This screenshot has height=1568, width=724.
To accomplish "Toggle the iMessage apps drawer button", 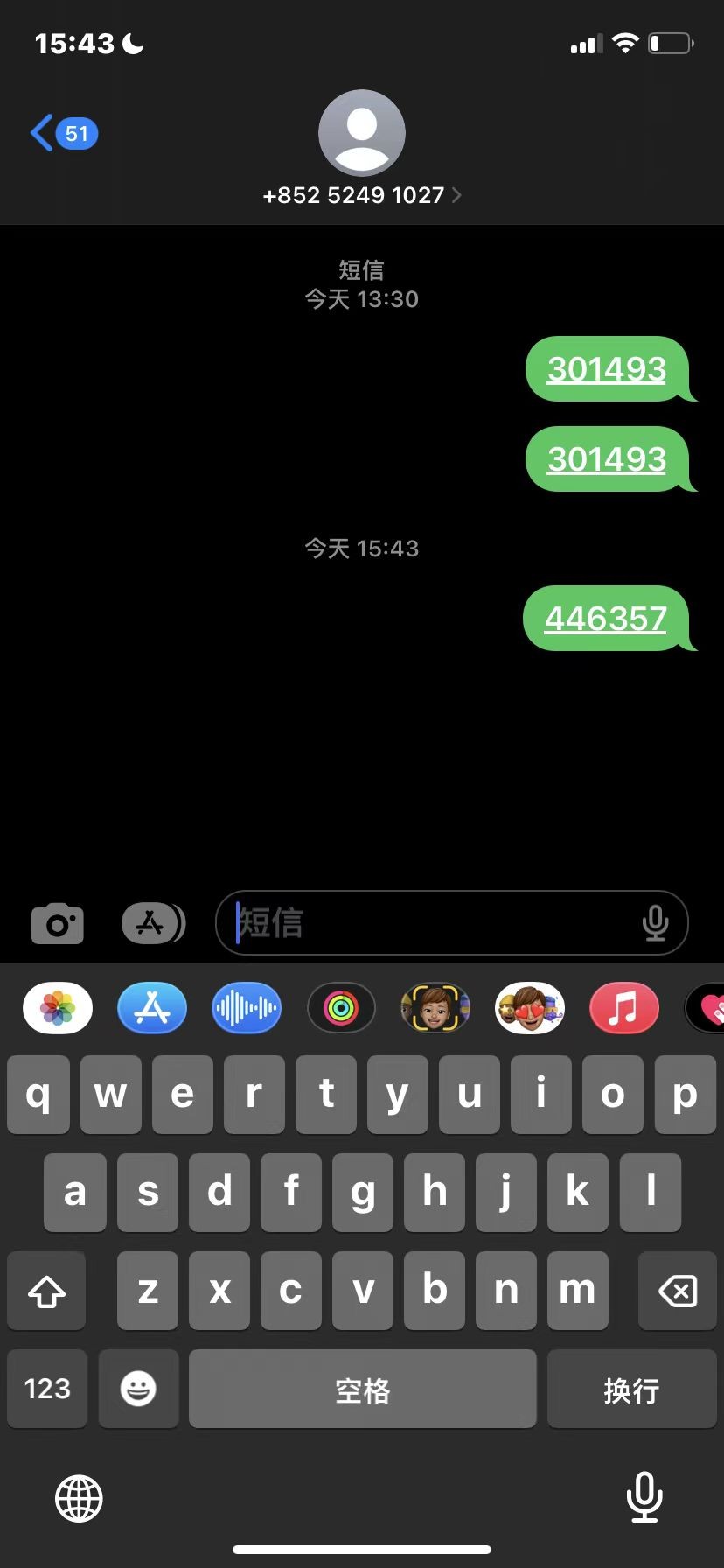I will pyautogui.click(x=152, y=923).
